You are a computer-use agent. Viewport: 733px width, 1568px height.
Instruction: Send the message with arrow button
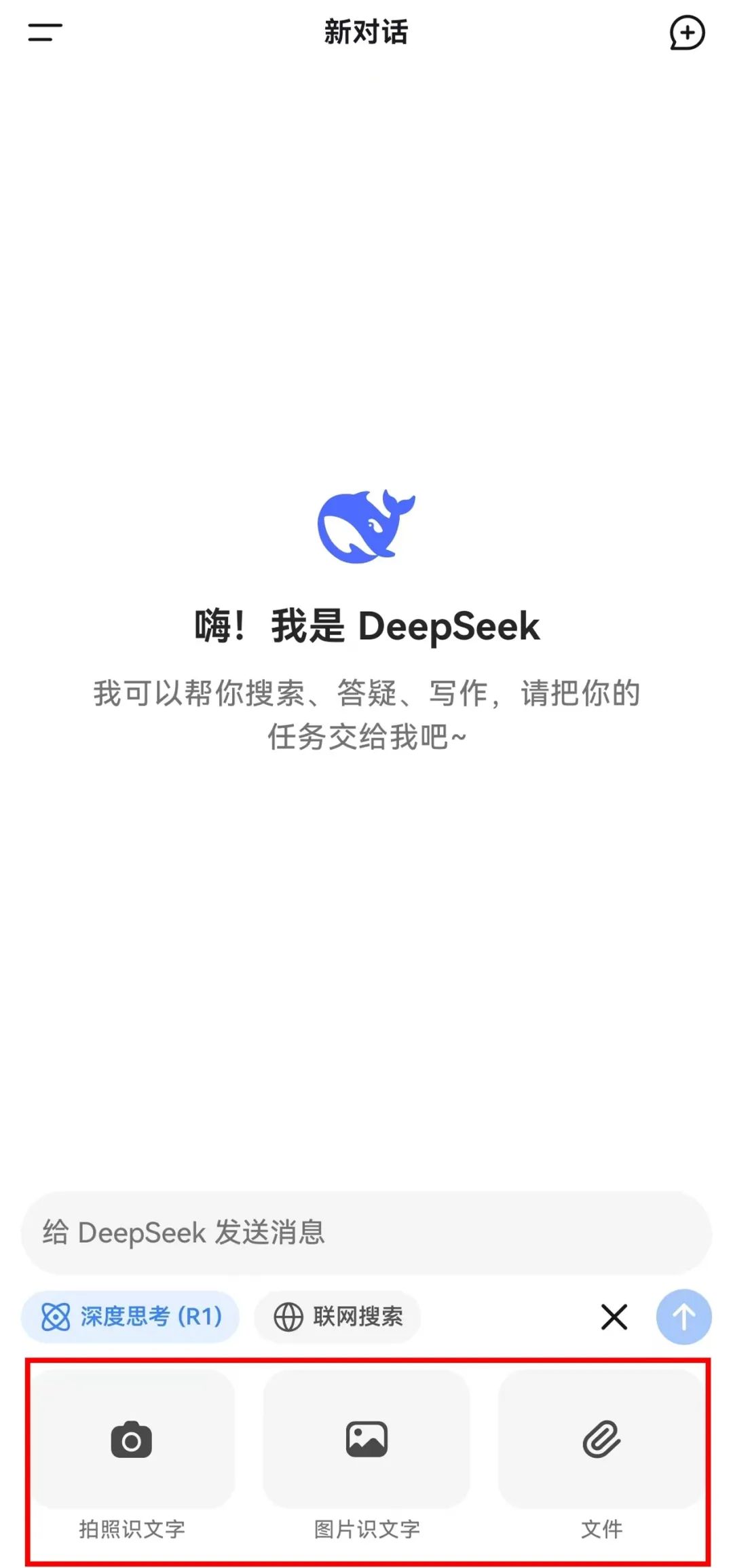(x=683, y=1317)
